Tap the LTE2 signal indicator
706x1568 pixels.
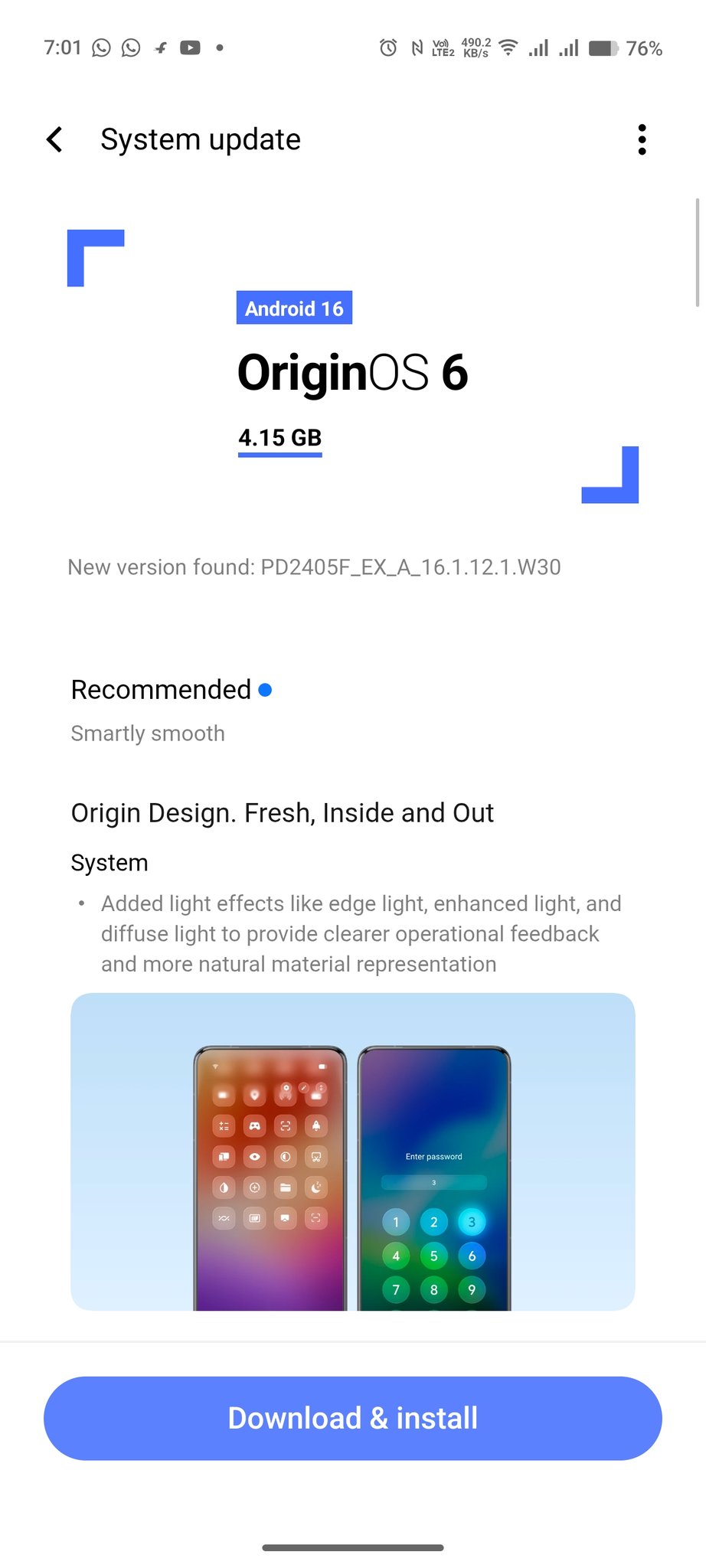tap(443, 47)
